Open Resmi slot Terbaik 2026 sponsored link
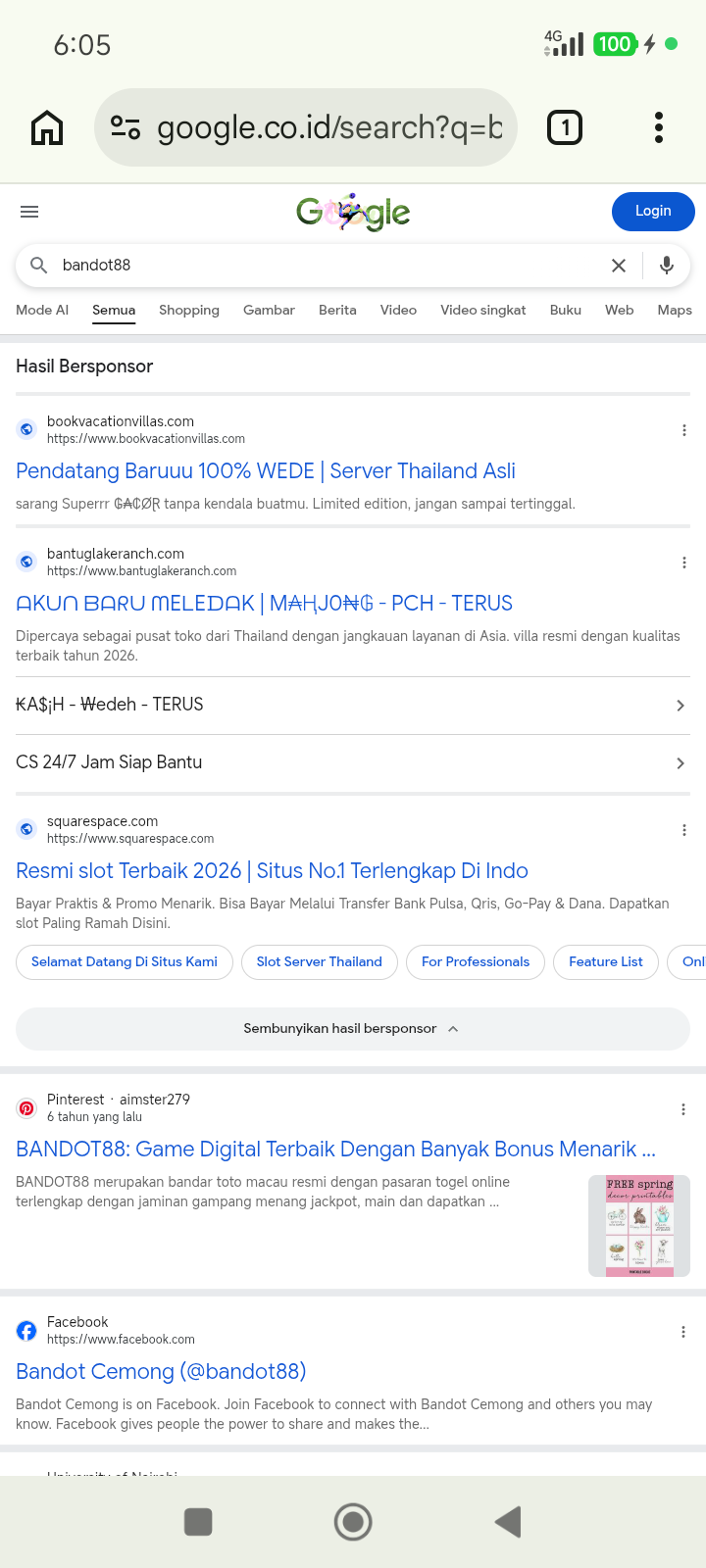 [x=272, y=871]
